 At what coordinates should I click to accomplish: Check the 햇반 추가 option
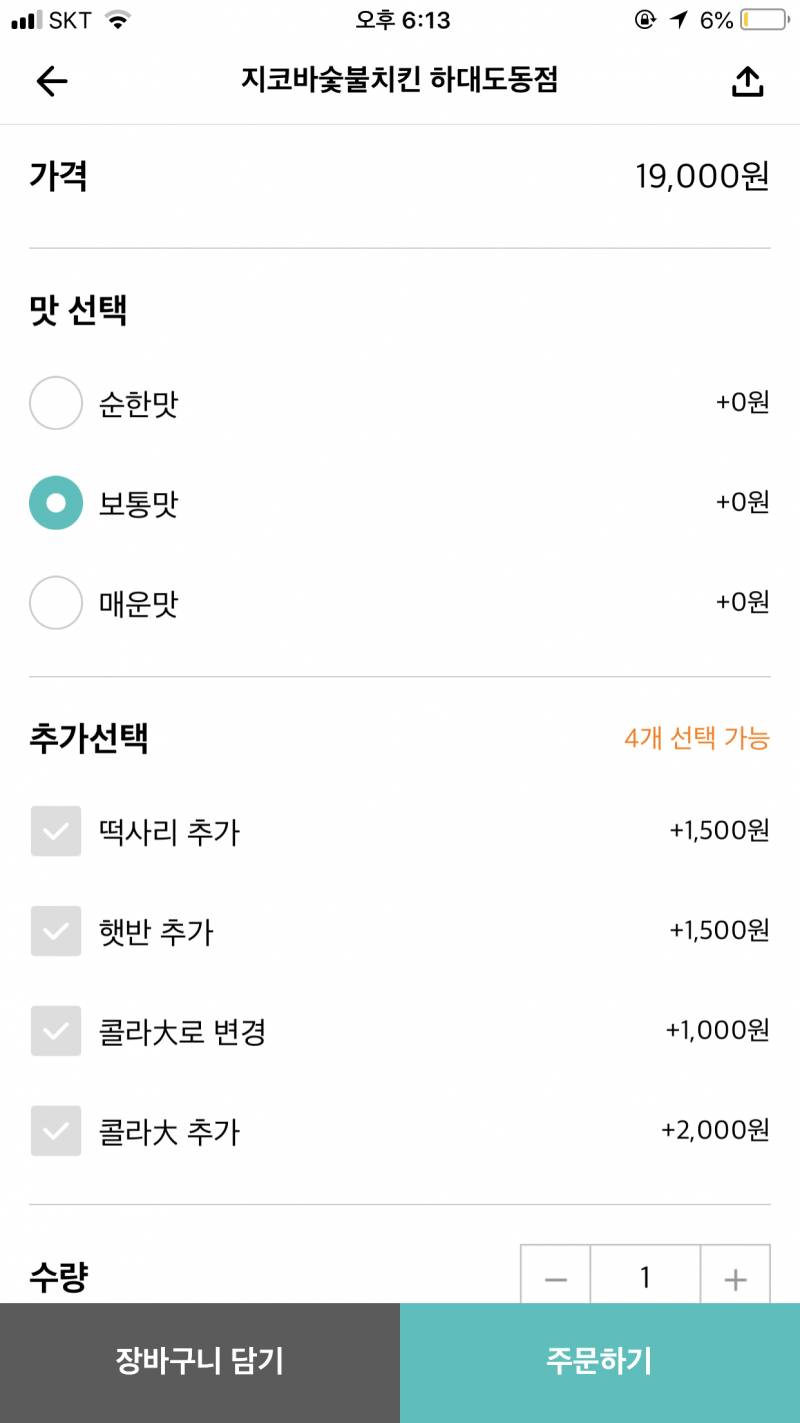point(55,931)
